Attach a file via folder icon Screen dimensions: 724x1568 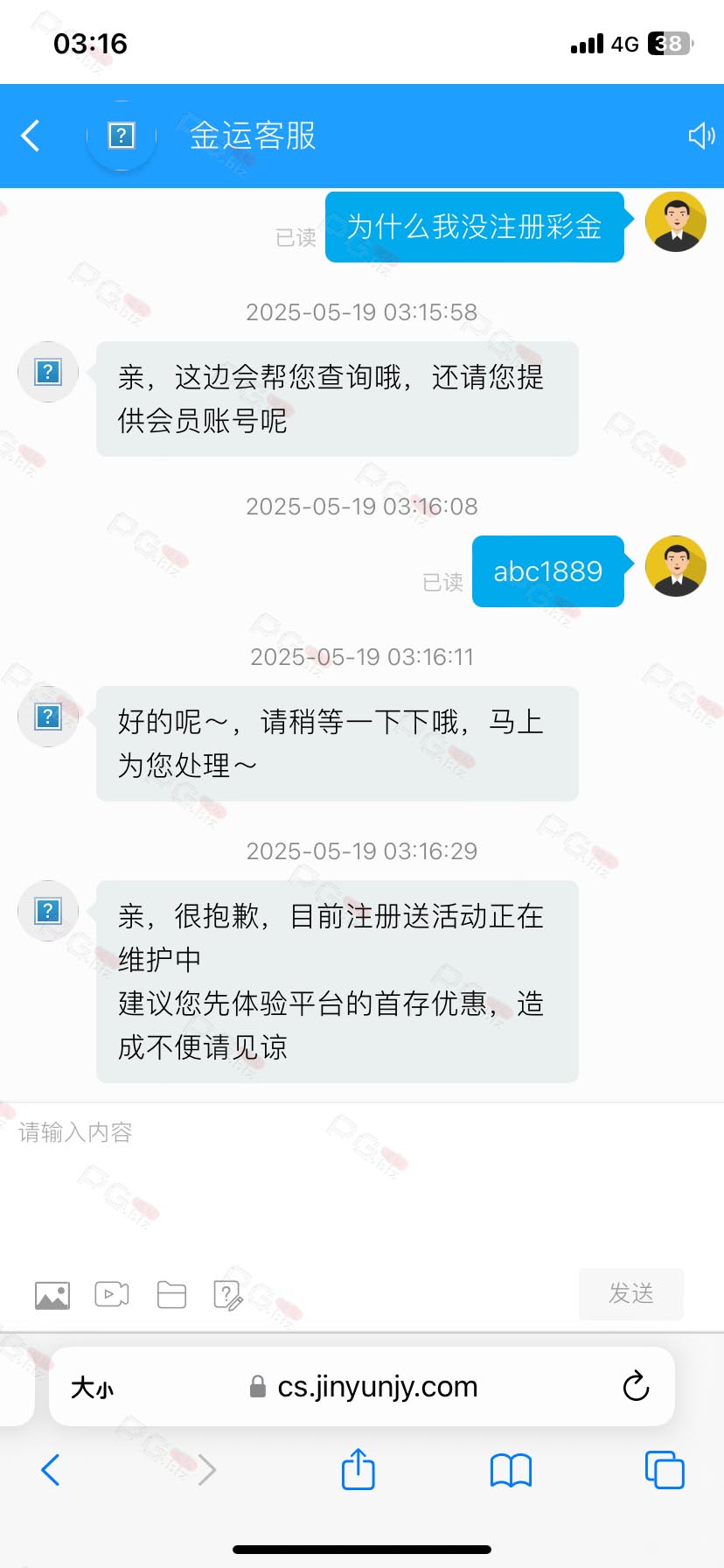[171, 1294]
